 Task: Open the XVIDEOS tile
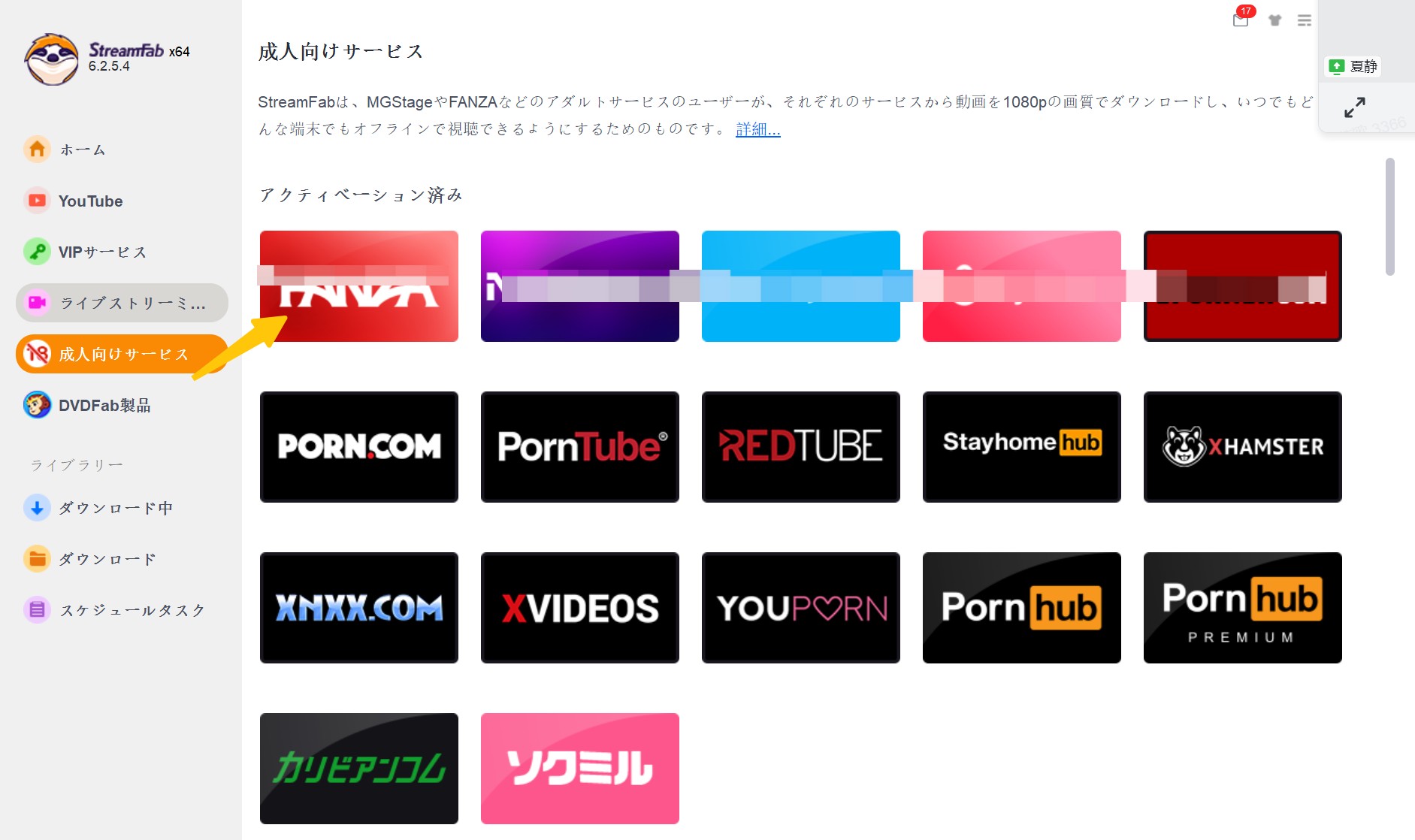tap(579, 608)
